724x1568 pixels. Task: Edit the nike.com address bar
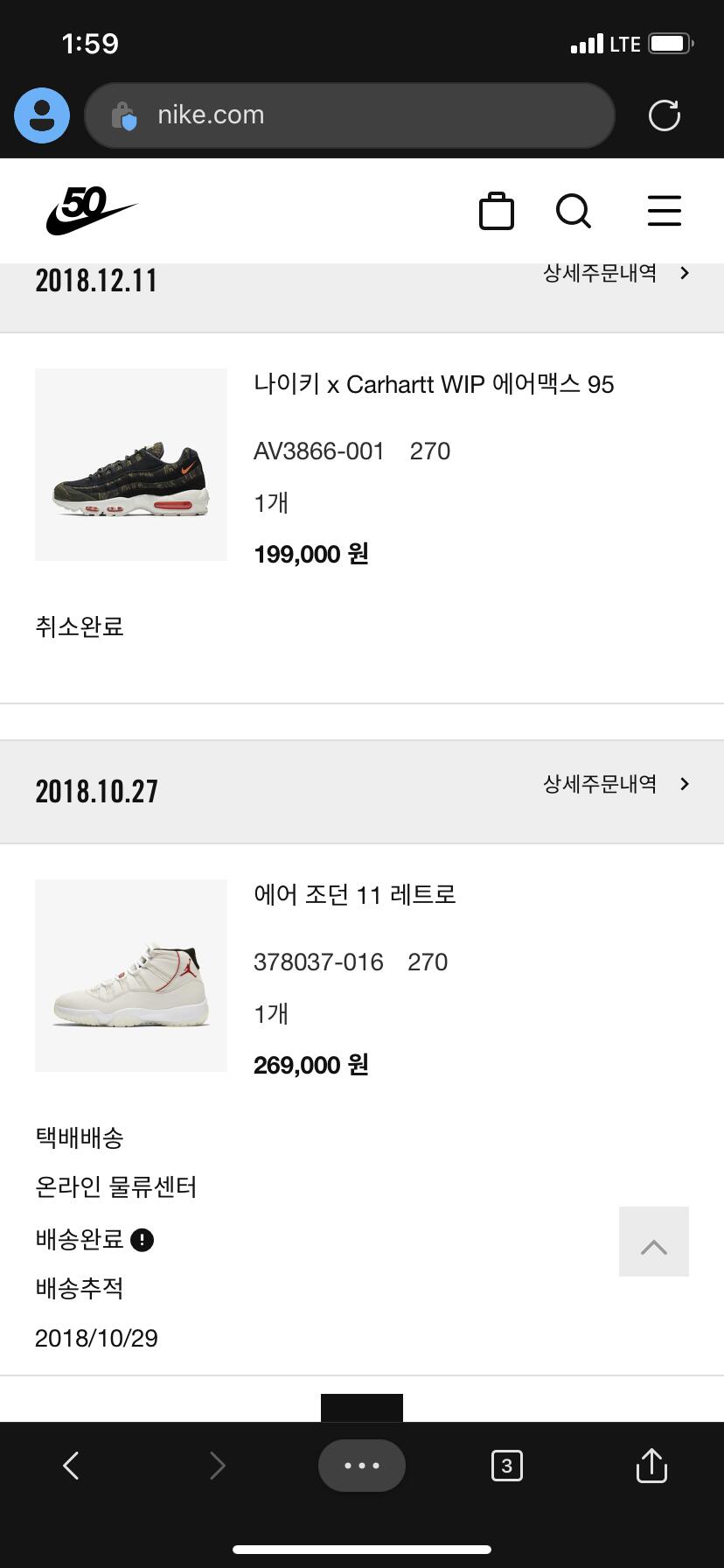click(x=350, y=115)
